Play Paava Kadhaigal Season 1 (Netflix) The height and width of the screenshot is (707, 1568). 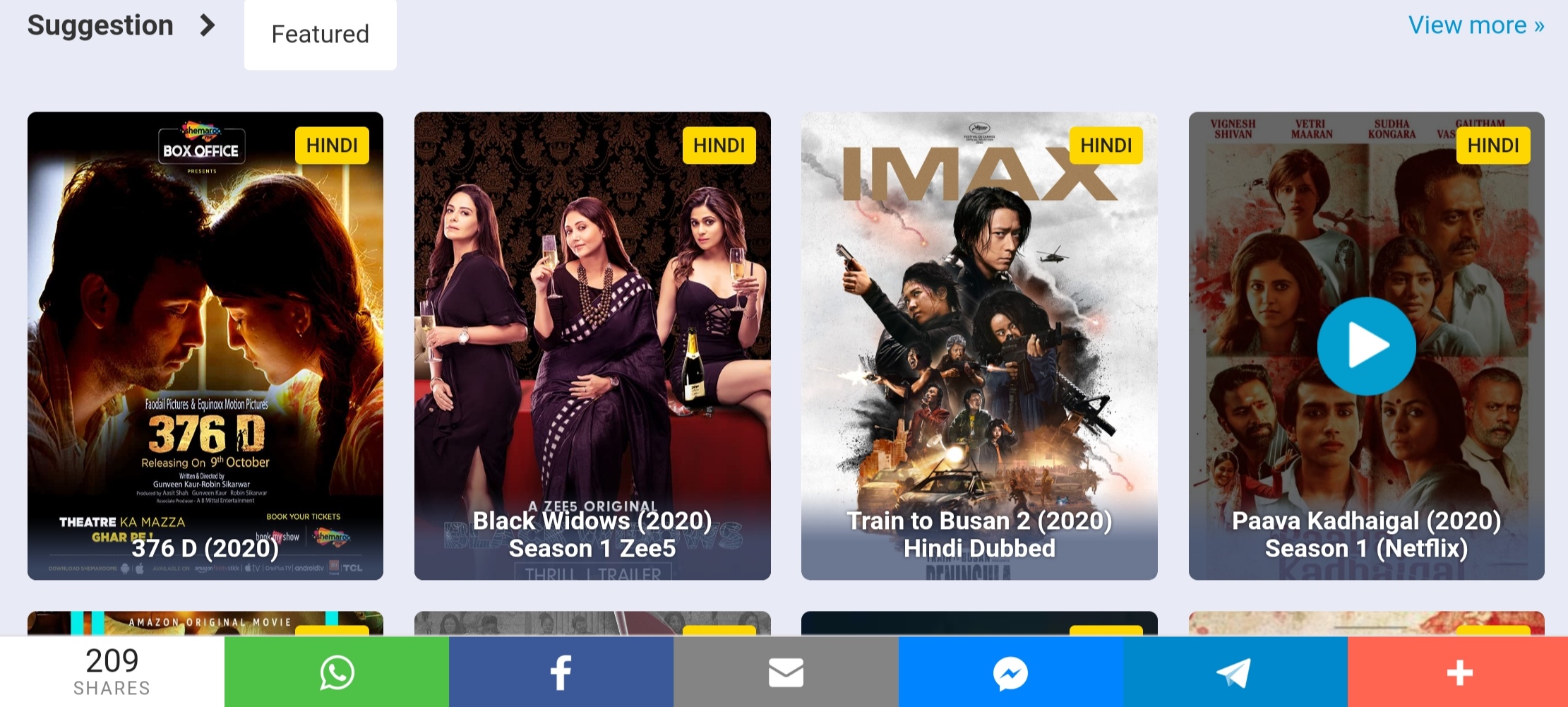click(x=1366, y=346)
